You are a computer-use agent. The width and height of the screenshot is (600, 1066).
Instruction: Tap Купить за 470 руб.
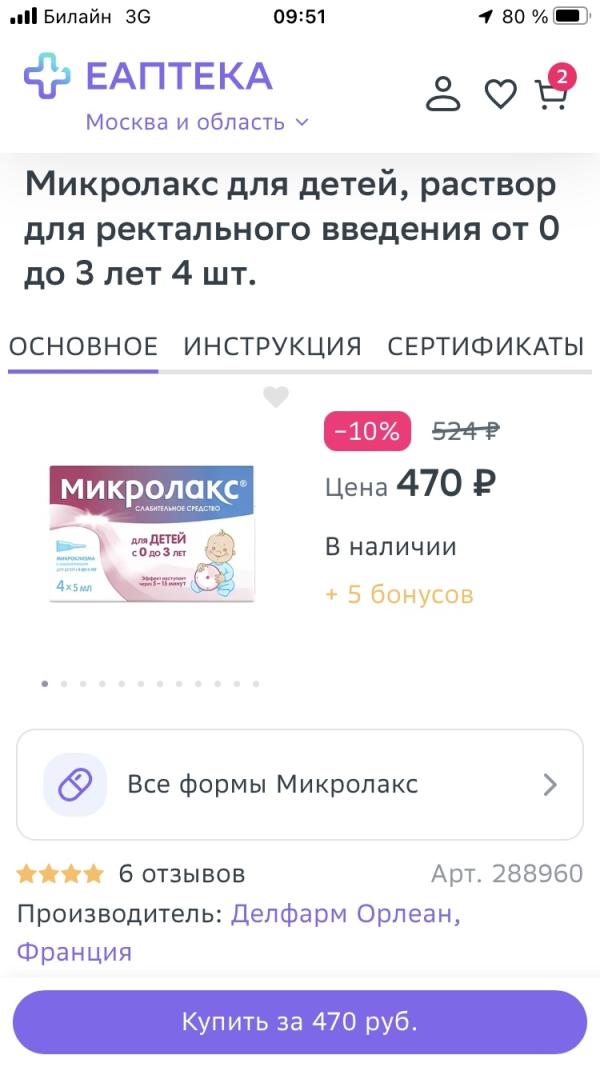[x=299, y=1022]
